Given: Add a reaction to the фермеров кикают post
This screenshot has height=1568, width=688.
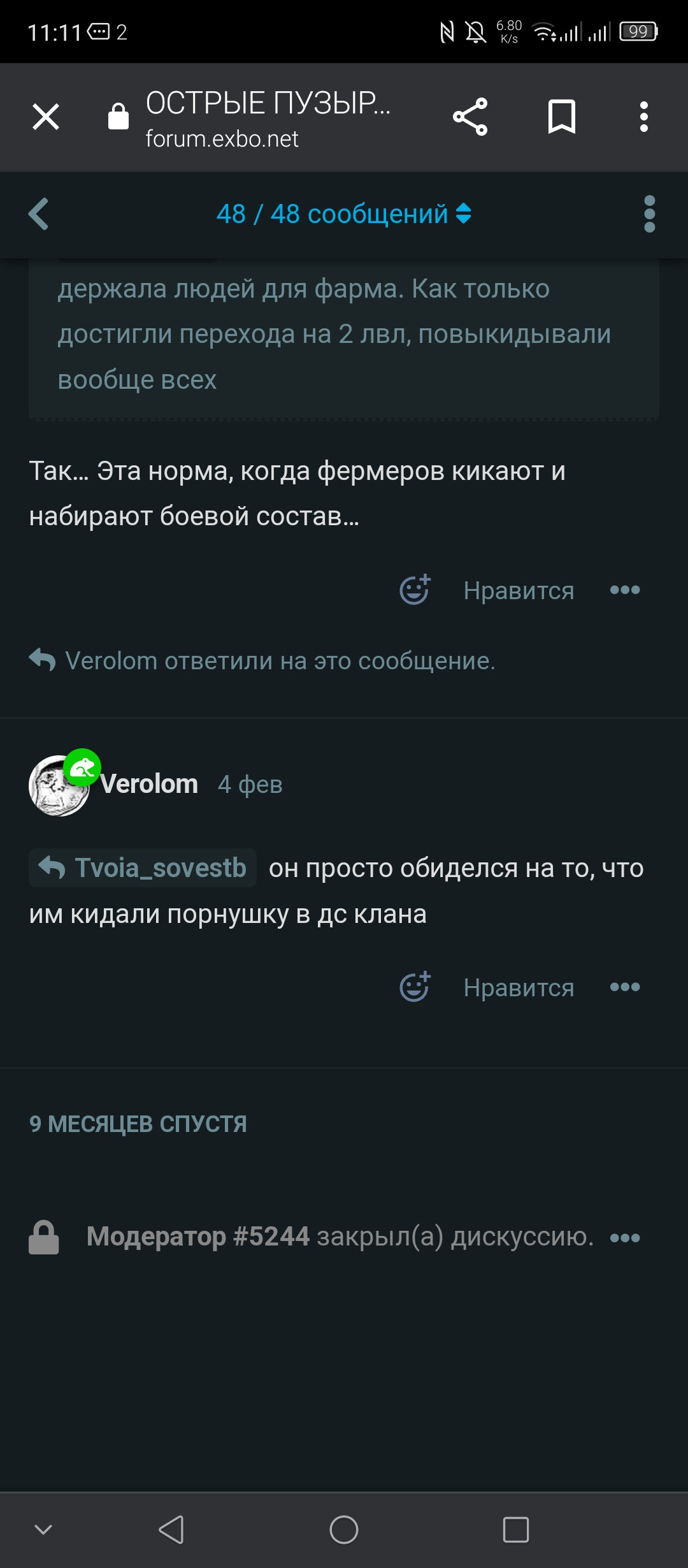Looking at the screenshot, I should [x=415, y=590].
